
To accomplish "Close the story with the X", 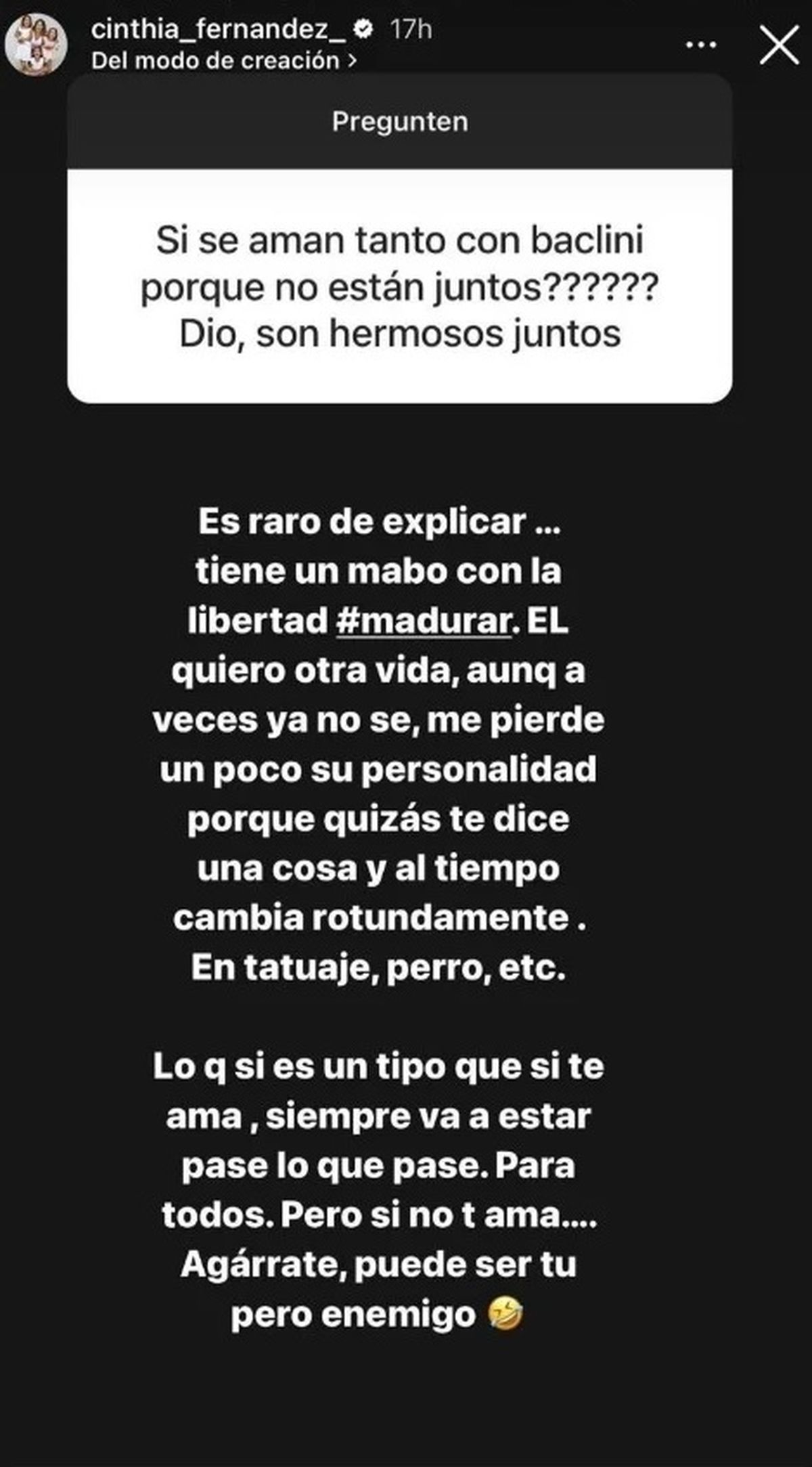I will point(779,45).
